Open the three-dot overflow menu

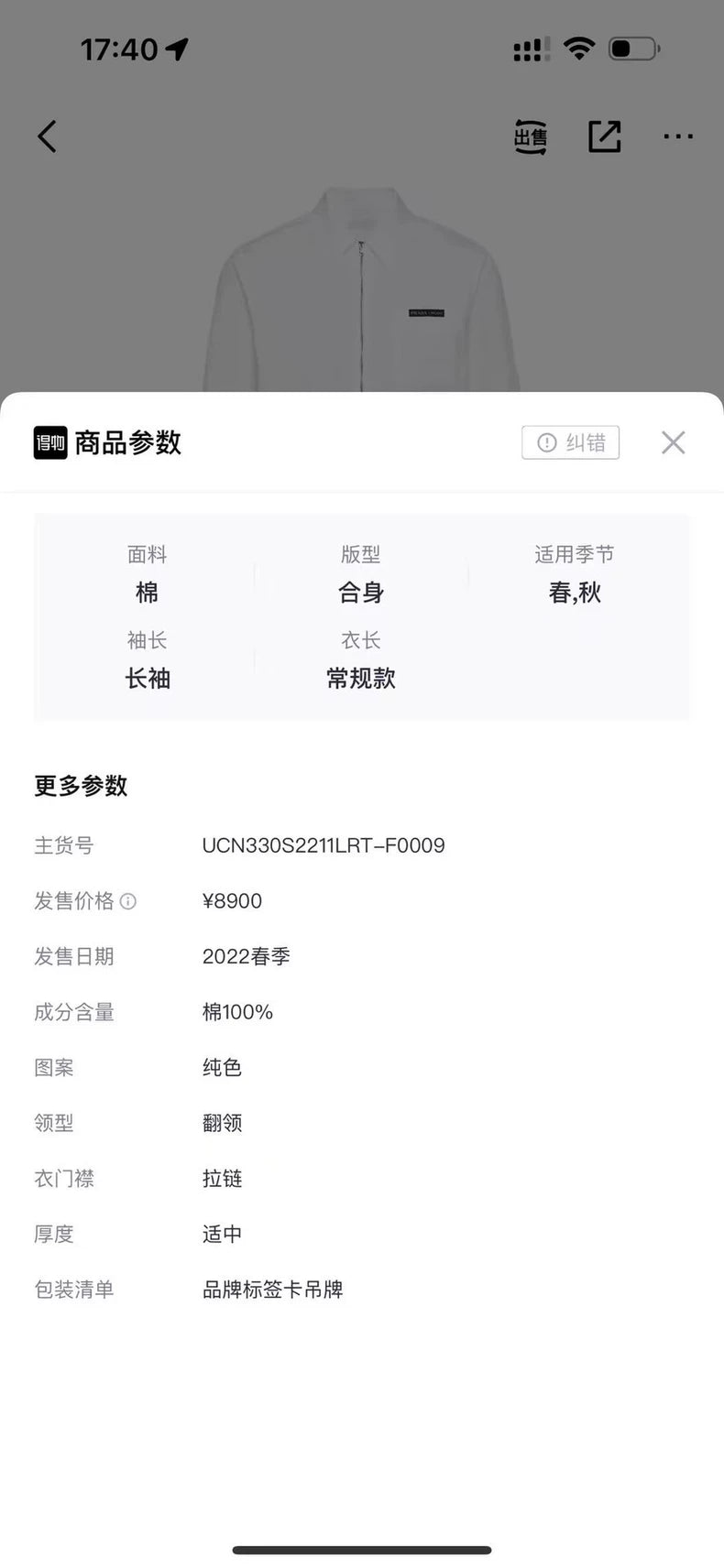click(x=677, y=136)
